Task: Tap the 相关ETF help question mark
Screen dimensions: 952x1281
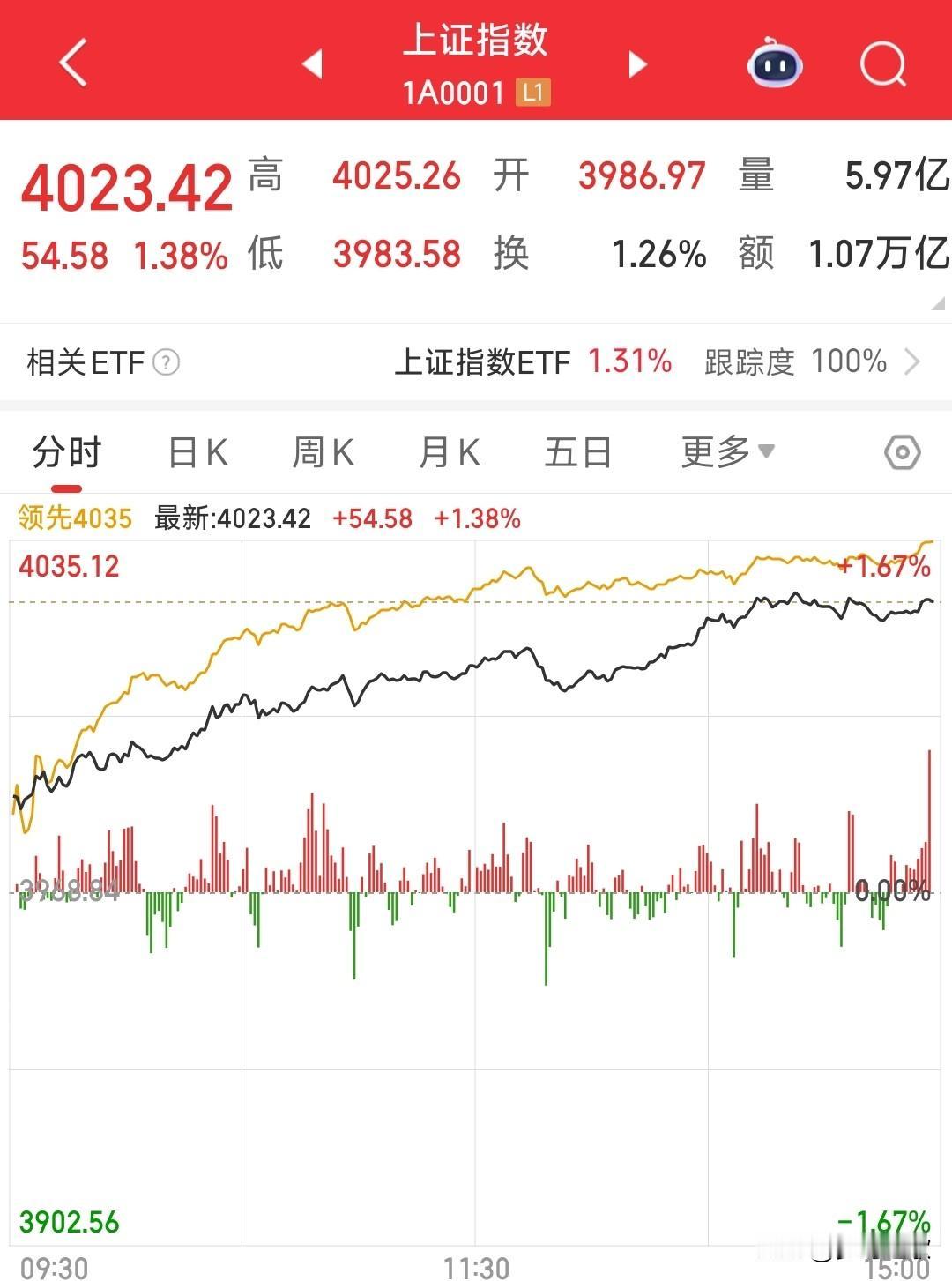Action: click(167, 363)
